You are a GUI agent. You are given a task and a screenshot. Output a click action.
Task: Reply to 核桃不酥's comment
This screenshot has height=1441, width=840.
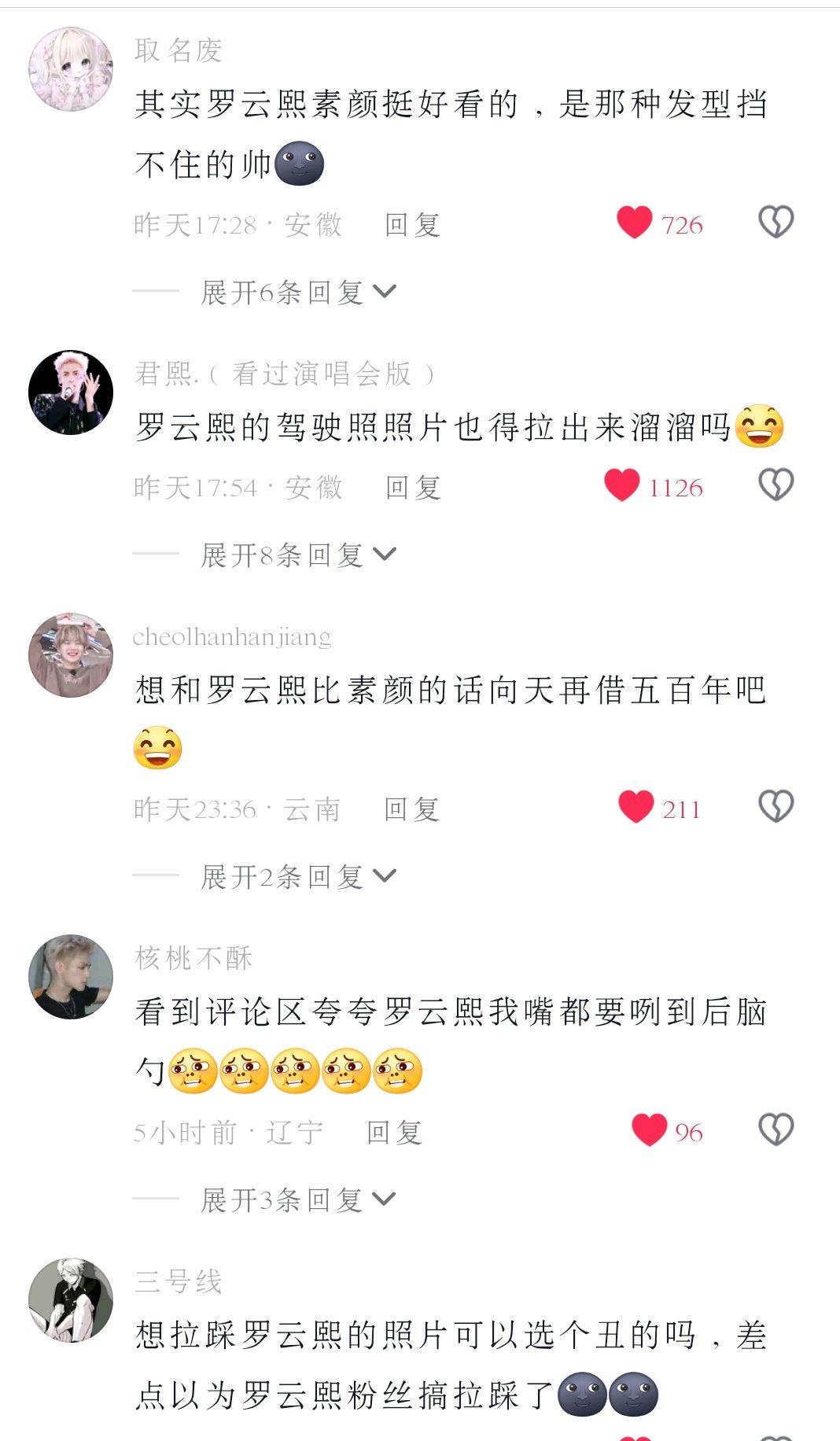coord(394,1133)
